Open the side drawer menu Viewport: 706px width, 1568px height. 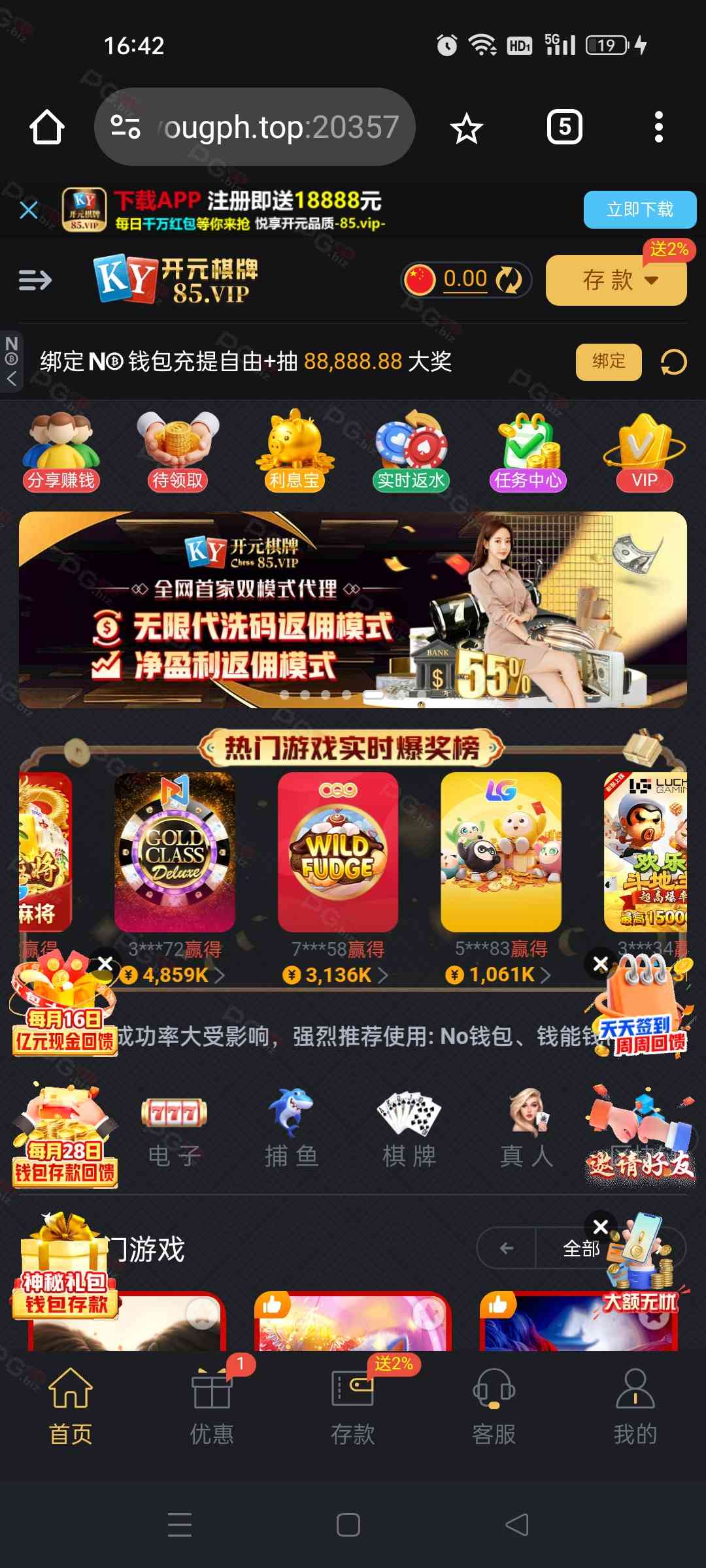click(x=35, y=280)
